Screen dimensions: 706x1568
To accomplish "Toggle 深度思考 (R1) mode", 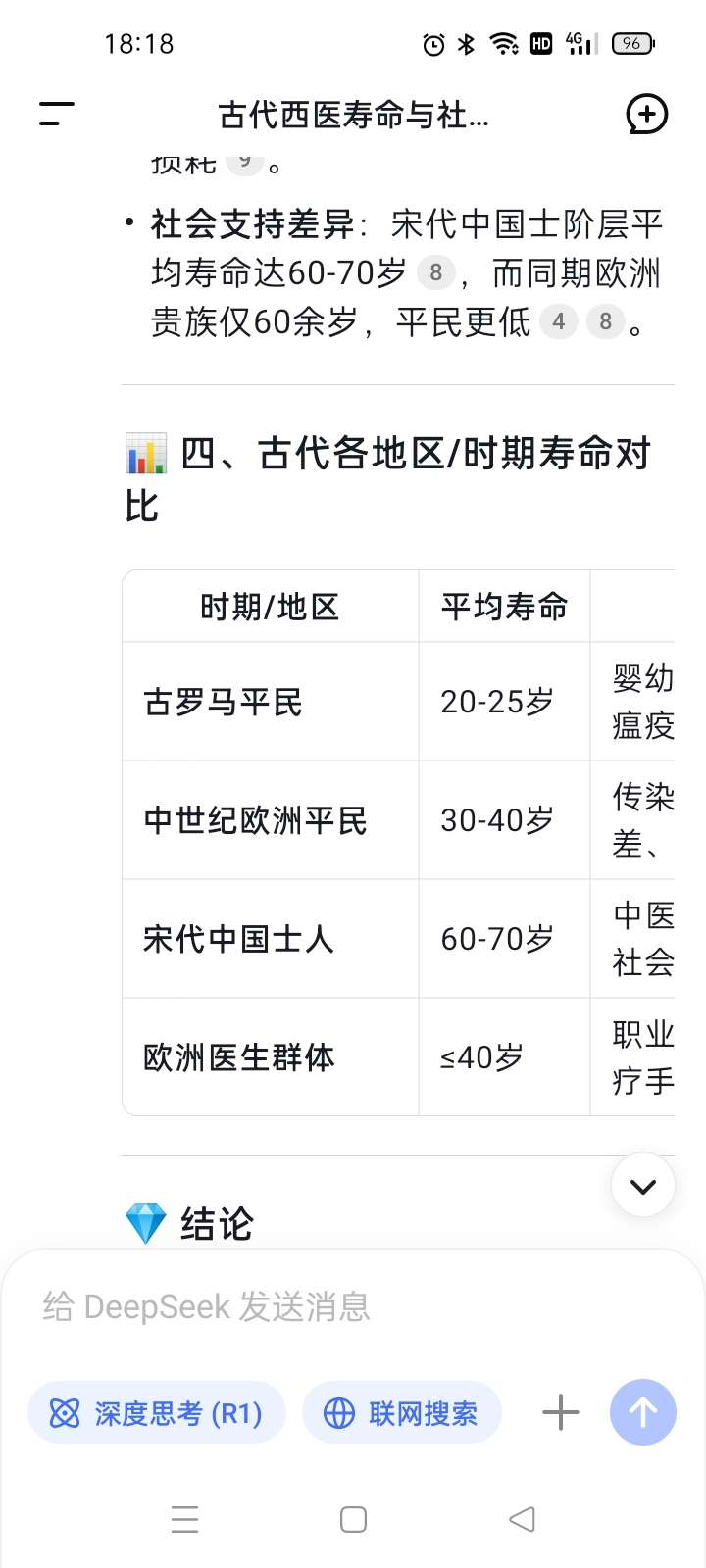I will point(157,1413).
